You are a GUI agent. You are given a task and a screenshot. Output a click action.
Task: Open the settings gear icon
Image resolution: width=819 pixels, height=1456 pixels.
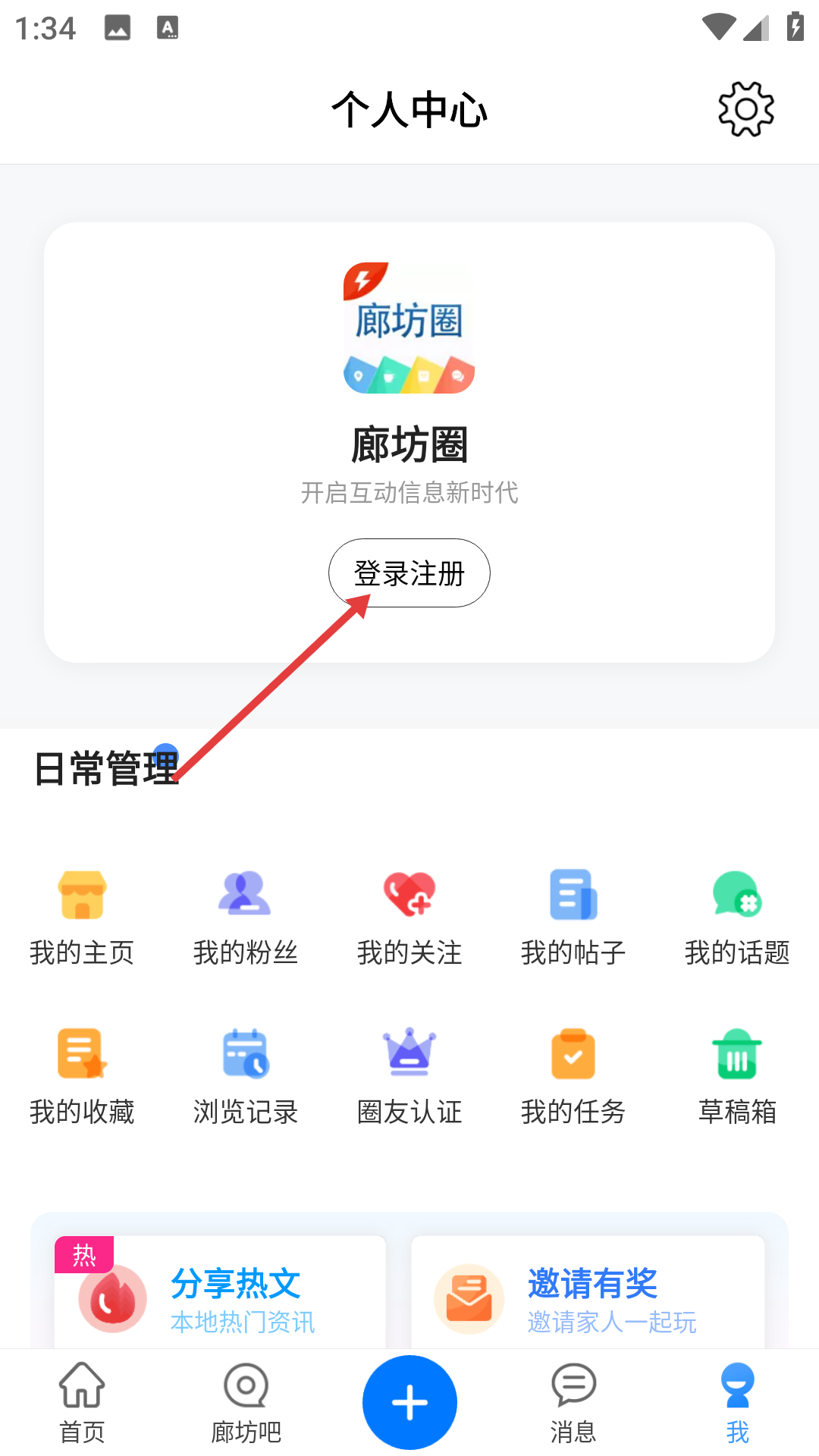[x=746, y=109]
